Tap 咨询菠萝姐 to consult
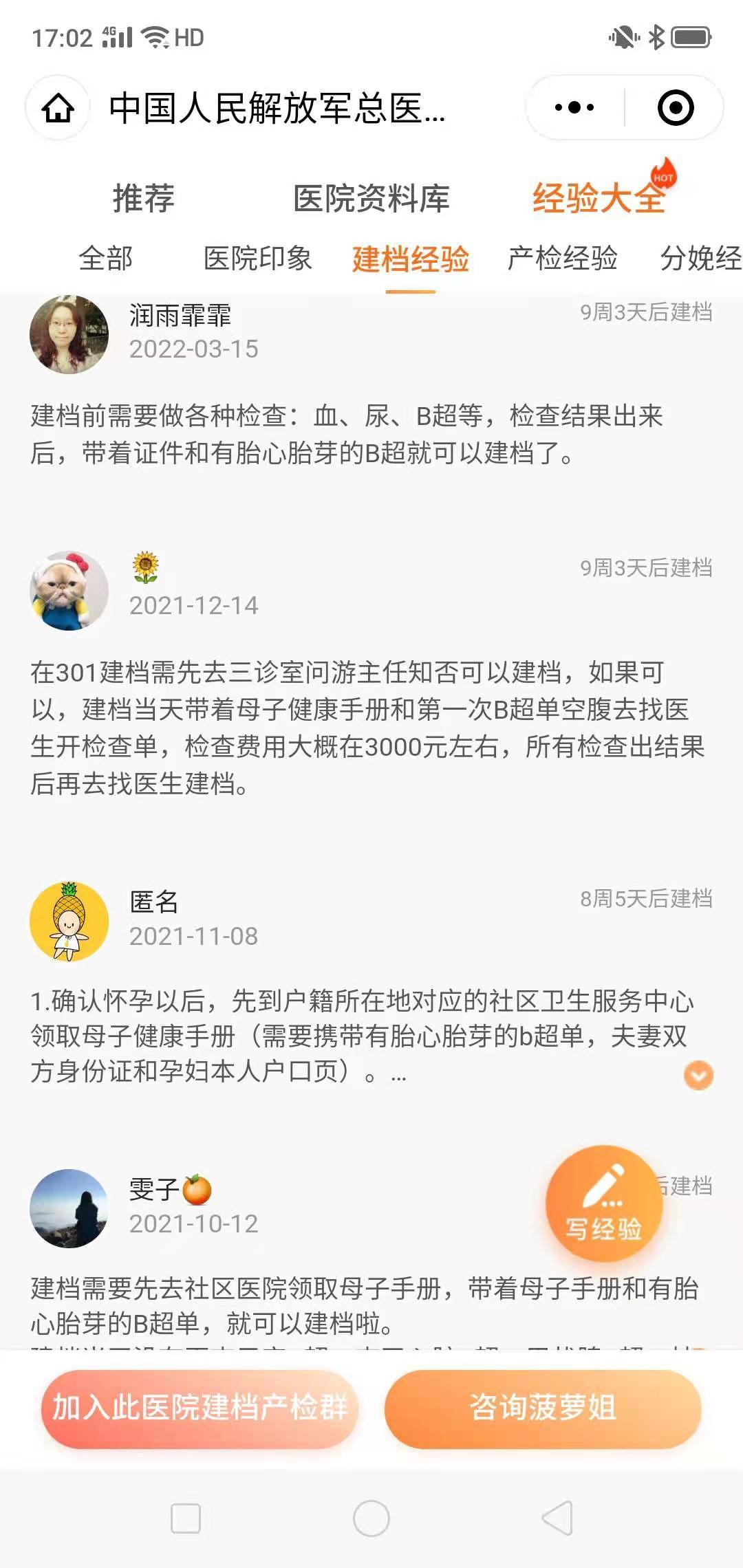 (543, 1408)
